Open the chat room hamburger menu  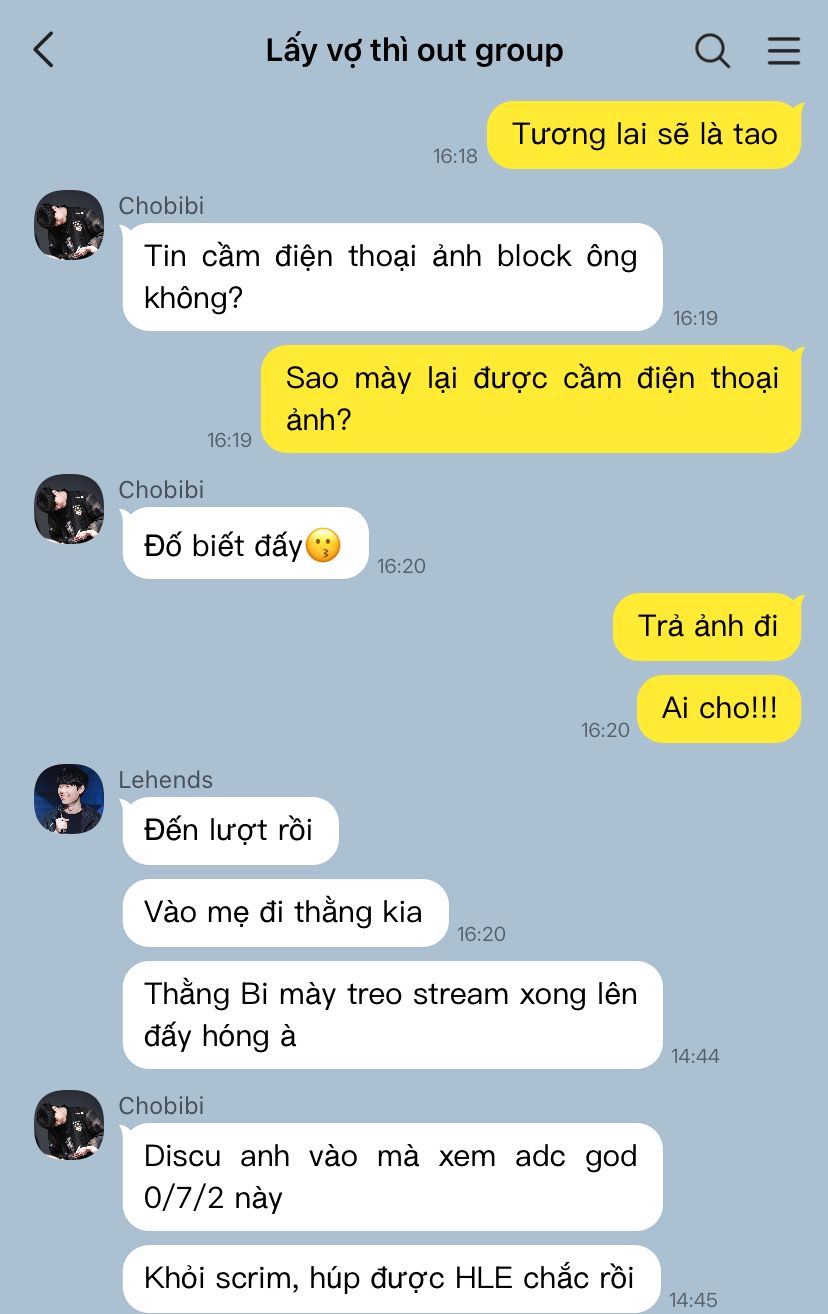pyautogui.click(x=784, y=50)
